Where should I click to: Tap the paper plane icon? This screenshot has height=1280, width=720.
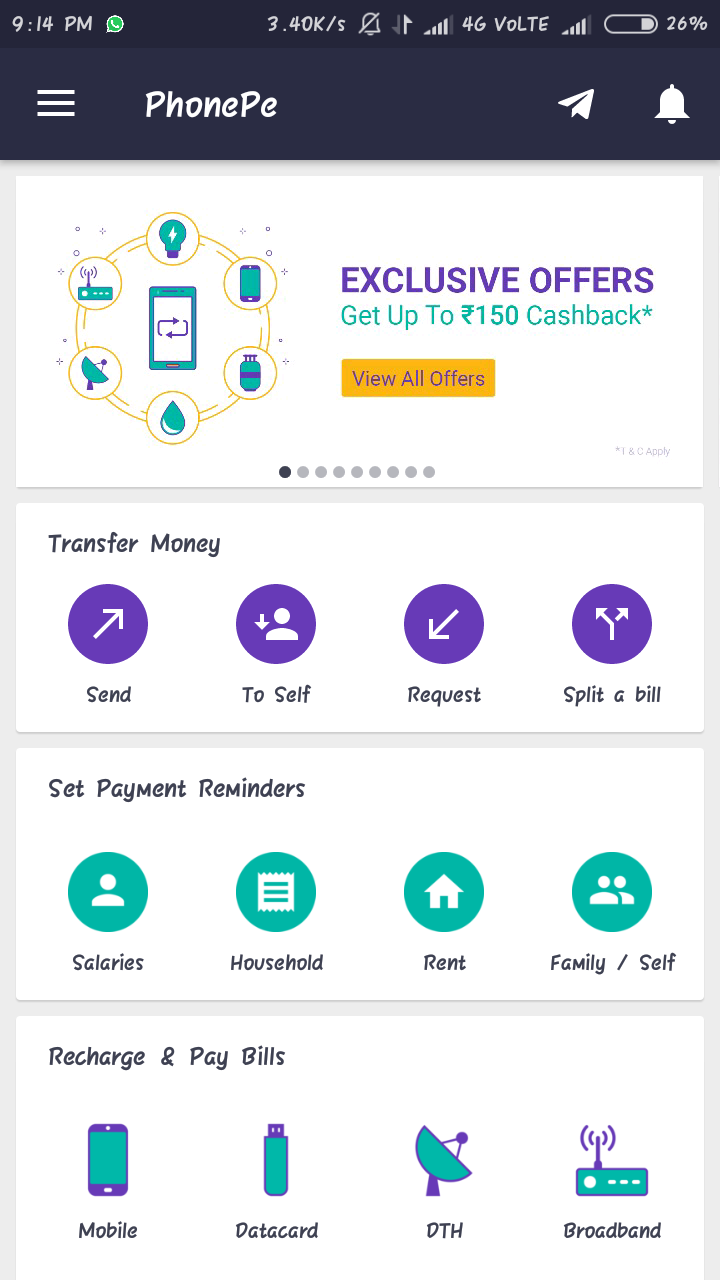pyautogui.click(x=576, y=104)
